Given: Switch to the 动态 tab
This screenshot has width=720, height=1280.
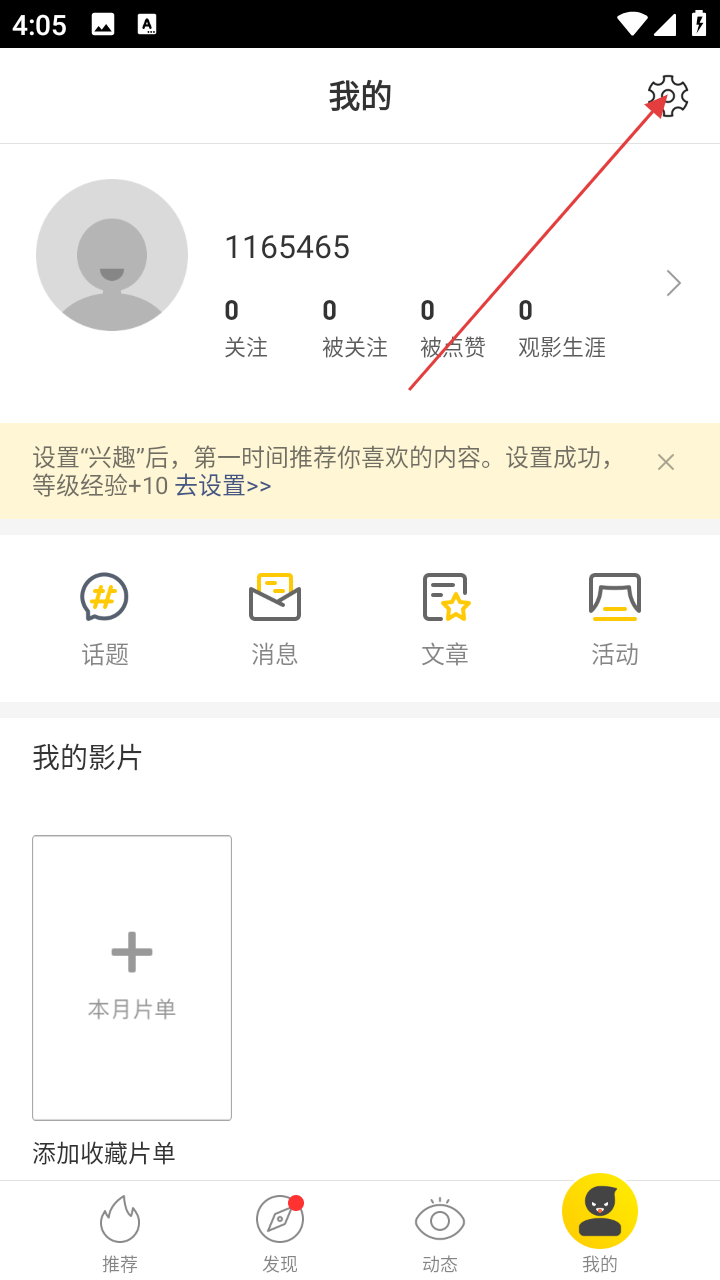Looking at the screenshot, I should [x=440, y=1232].
